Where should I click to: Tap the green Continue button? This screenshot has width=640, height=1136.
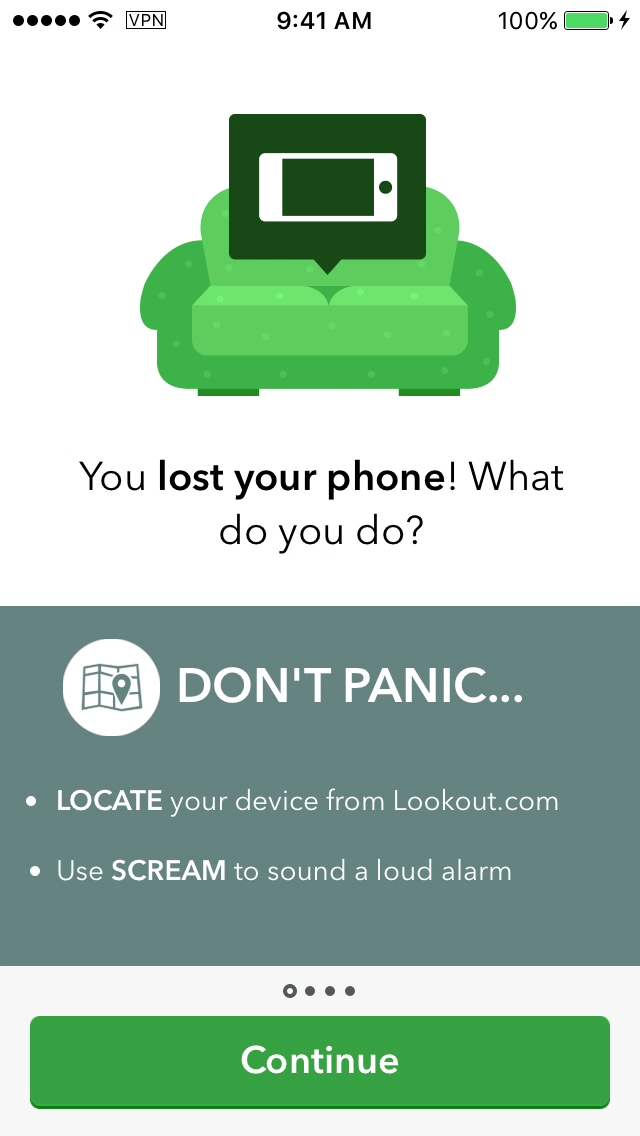(x=320, y=1060)
